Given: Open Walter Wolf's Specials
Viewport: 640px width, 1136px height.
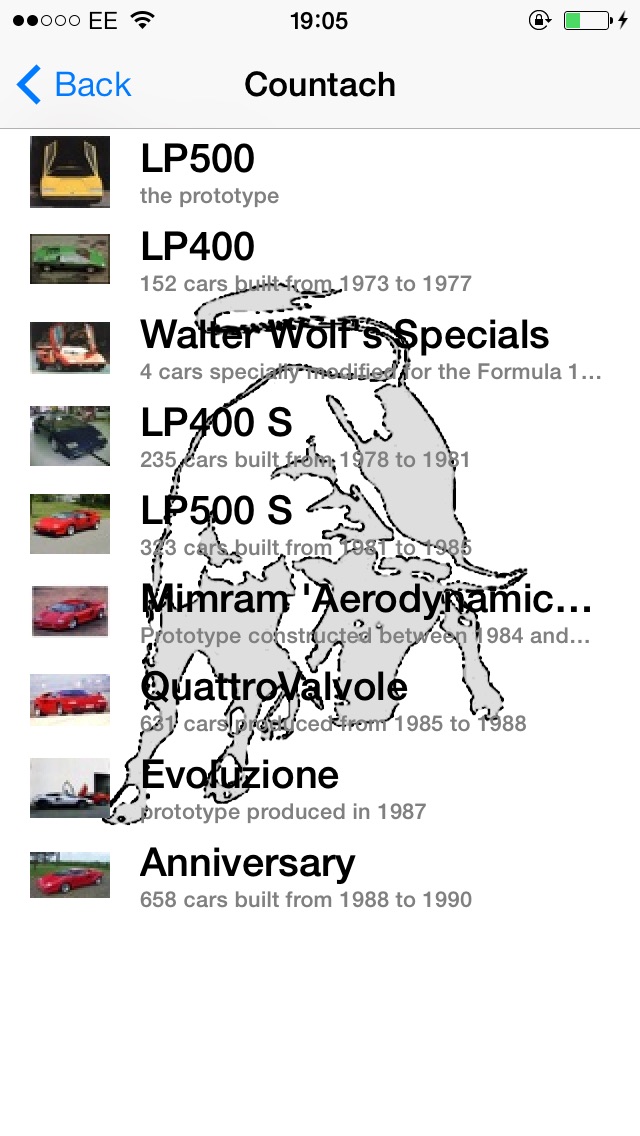Looking at the screenshot, I should [320, 348].
